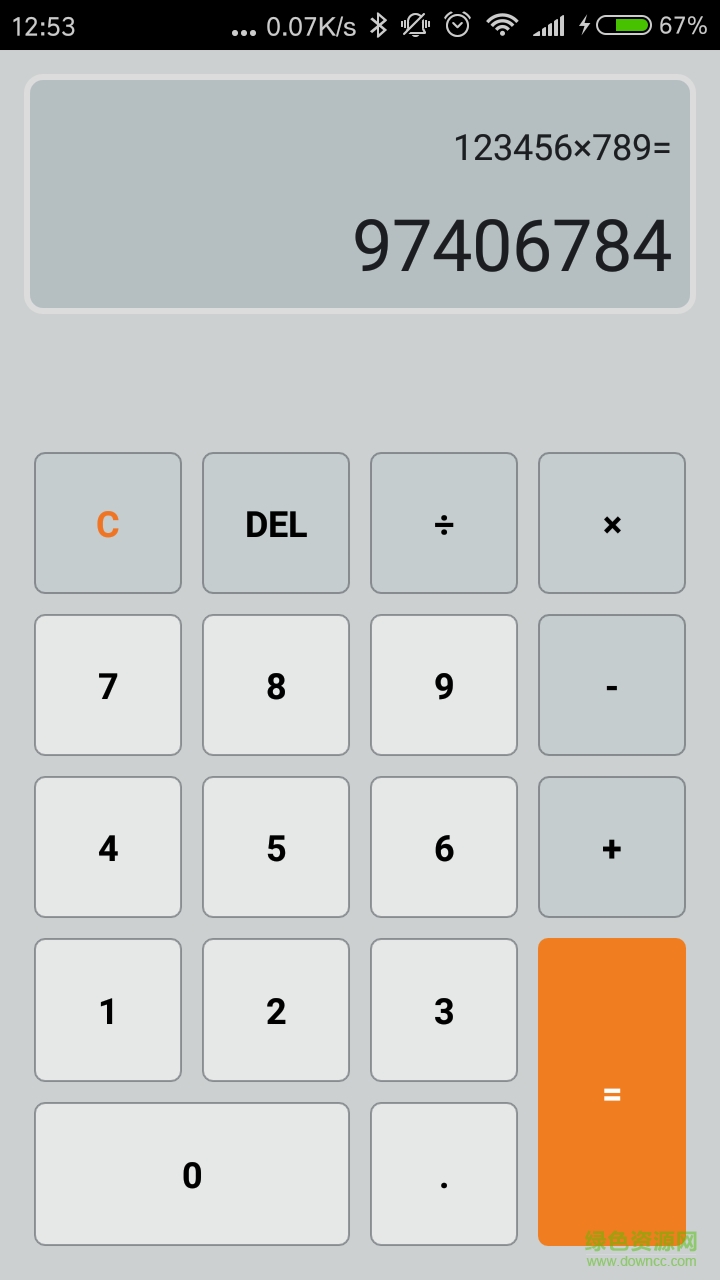Enter the digit 0

pyautogui.click(x=192, y=1174)
